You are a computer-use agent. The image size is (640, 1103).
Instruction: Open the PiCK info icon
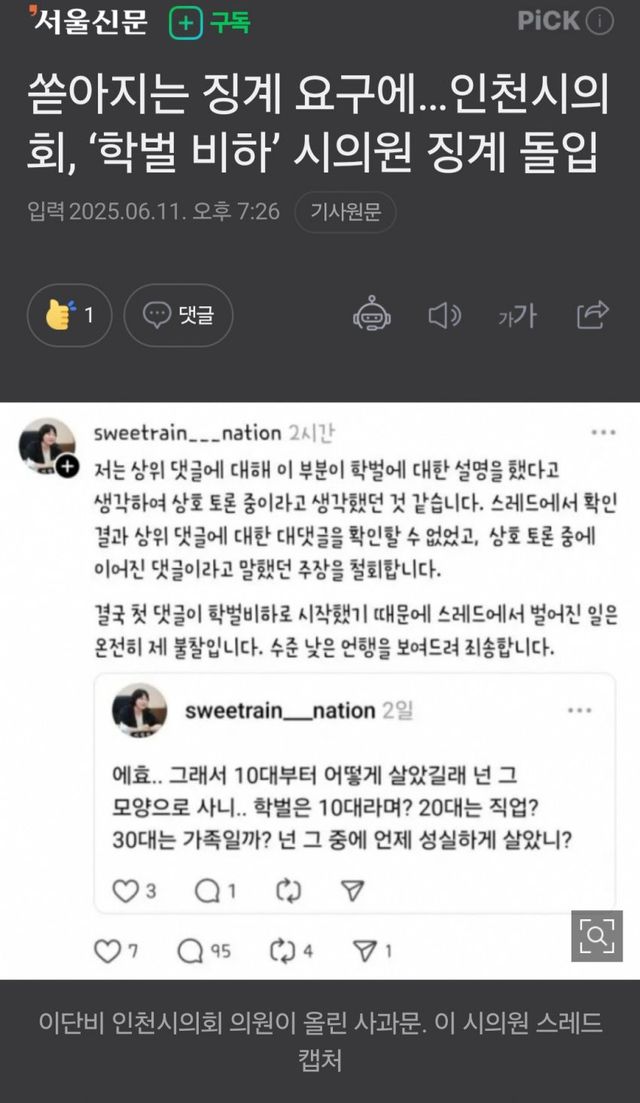point(600,22)
